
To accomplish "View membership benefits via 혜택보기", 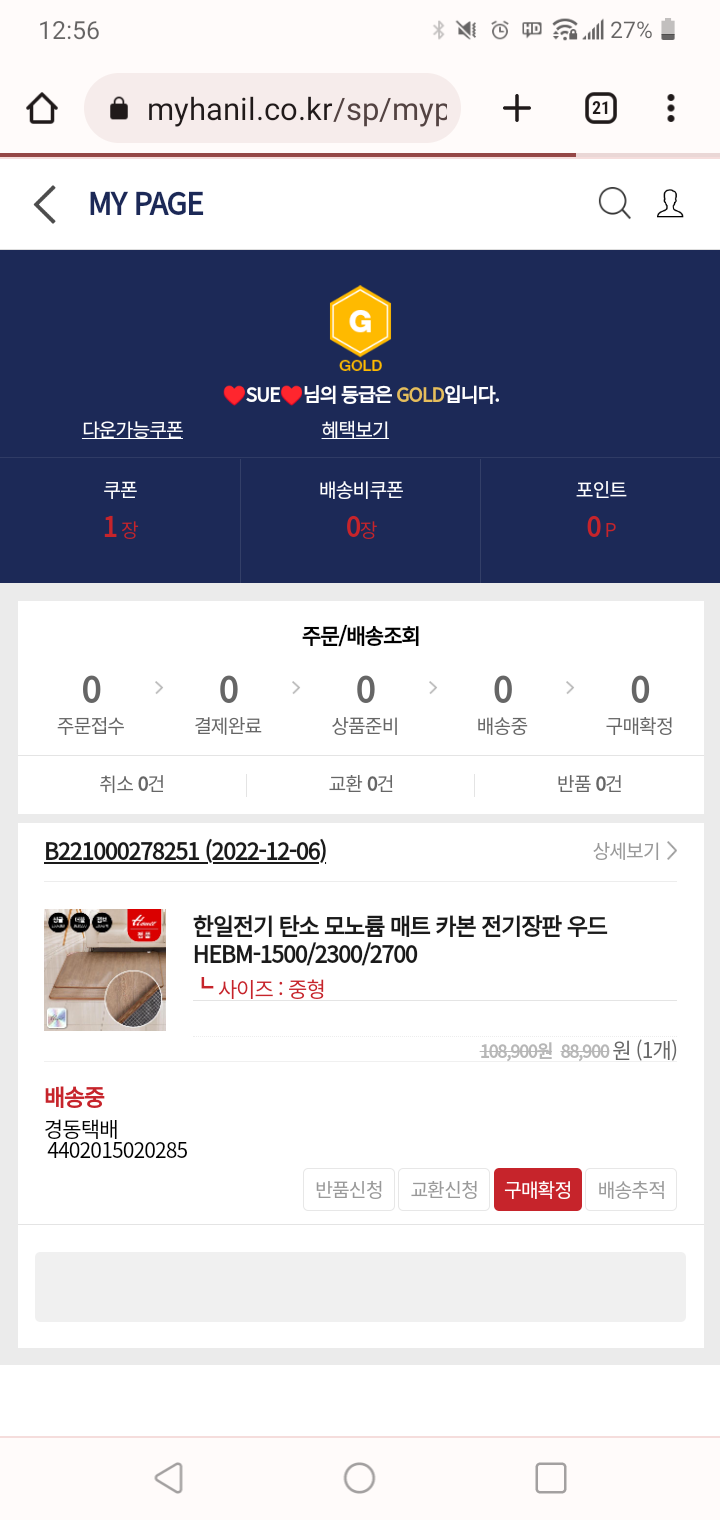I will coord(355,430).
